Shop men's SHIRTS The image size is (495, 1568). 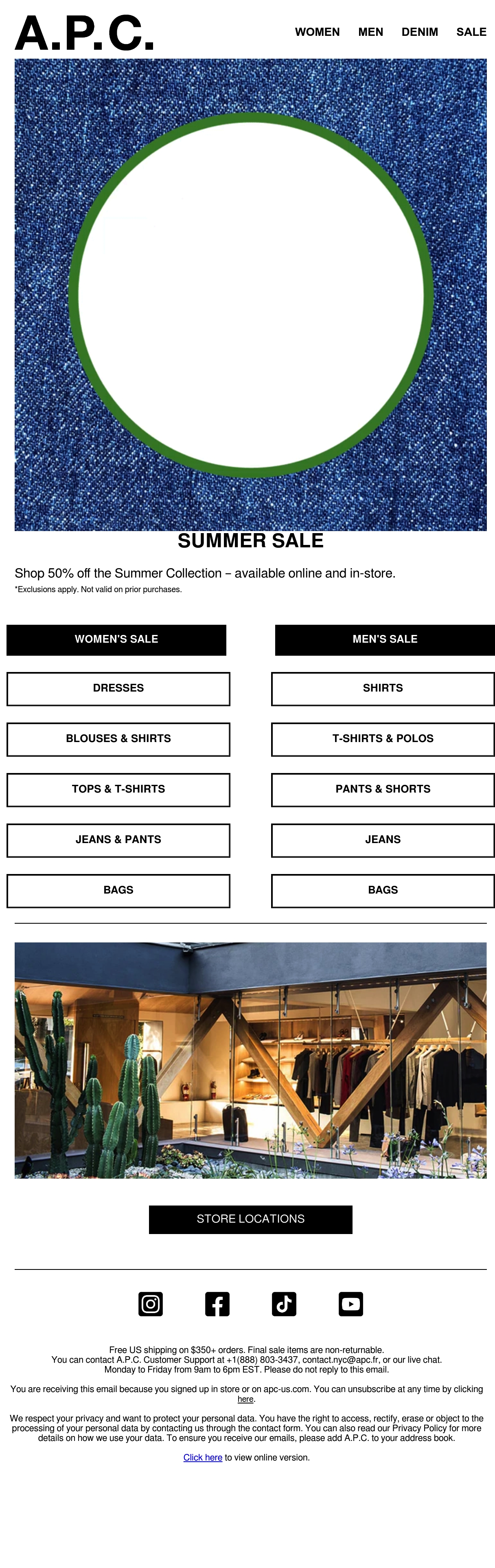click(383, 689)
